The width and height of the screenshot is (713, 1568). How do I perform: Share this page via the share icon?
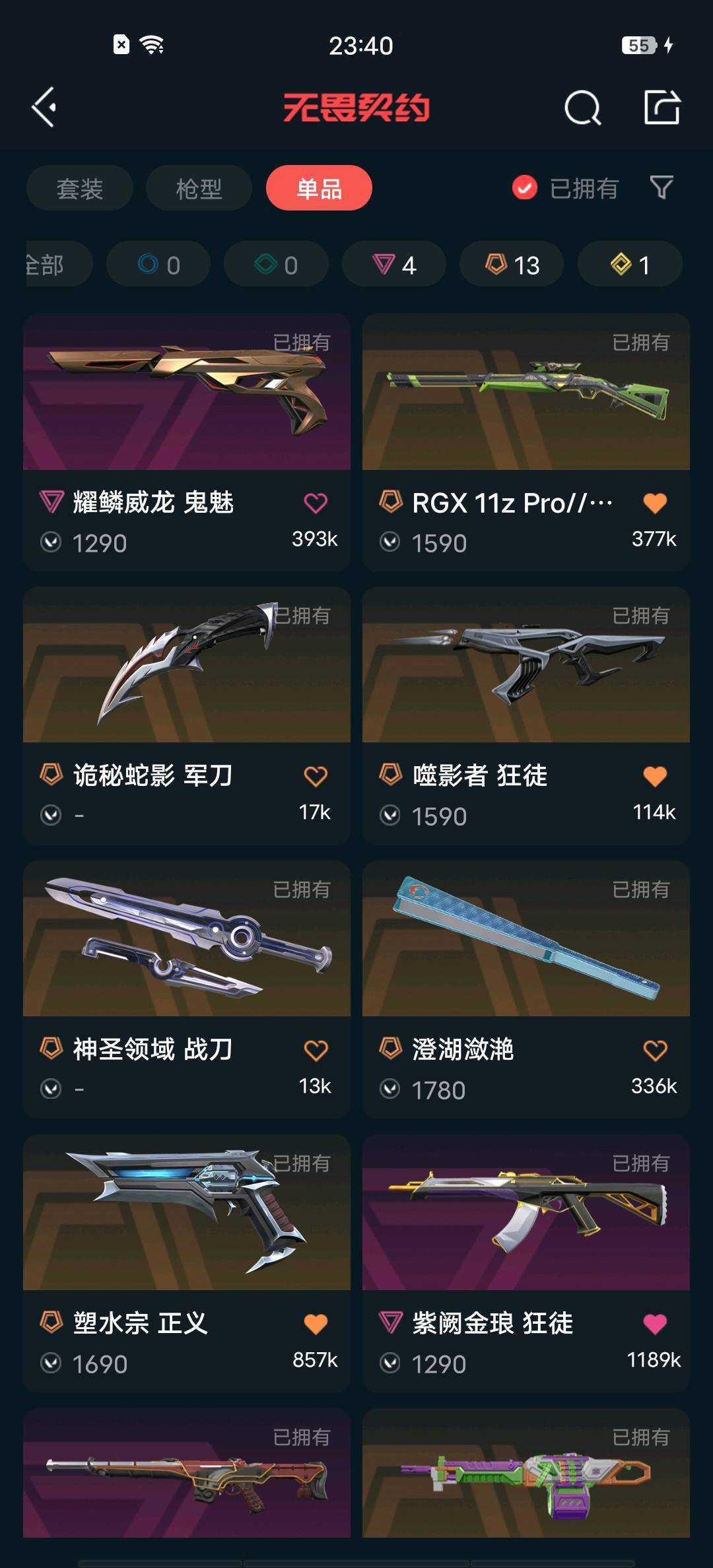tap(662, 108)
